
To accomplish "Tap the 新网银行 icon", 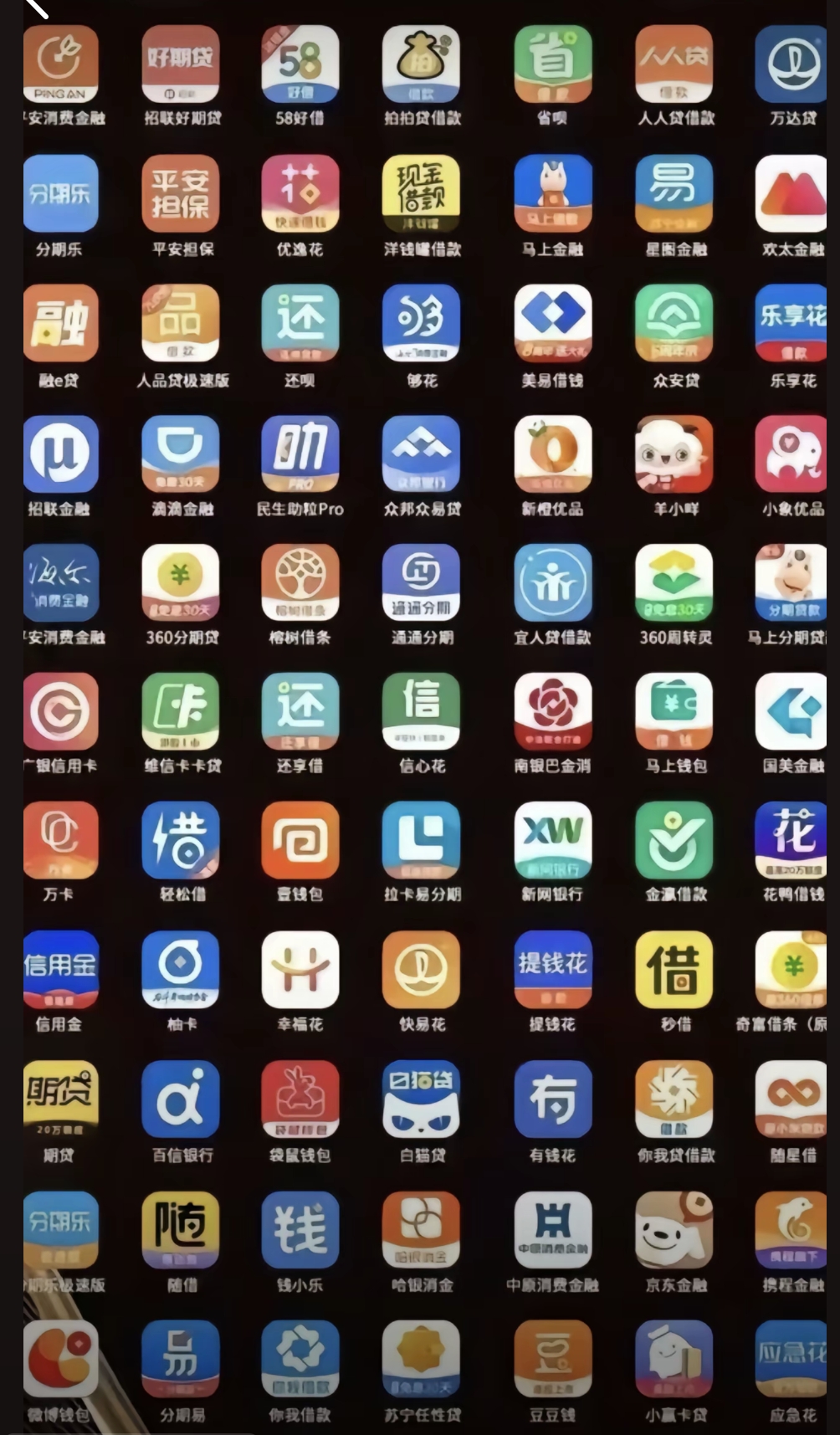I will click(552, 841).
